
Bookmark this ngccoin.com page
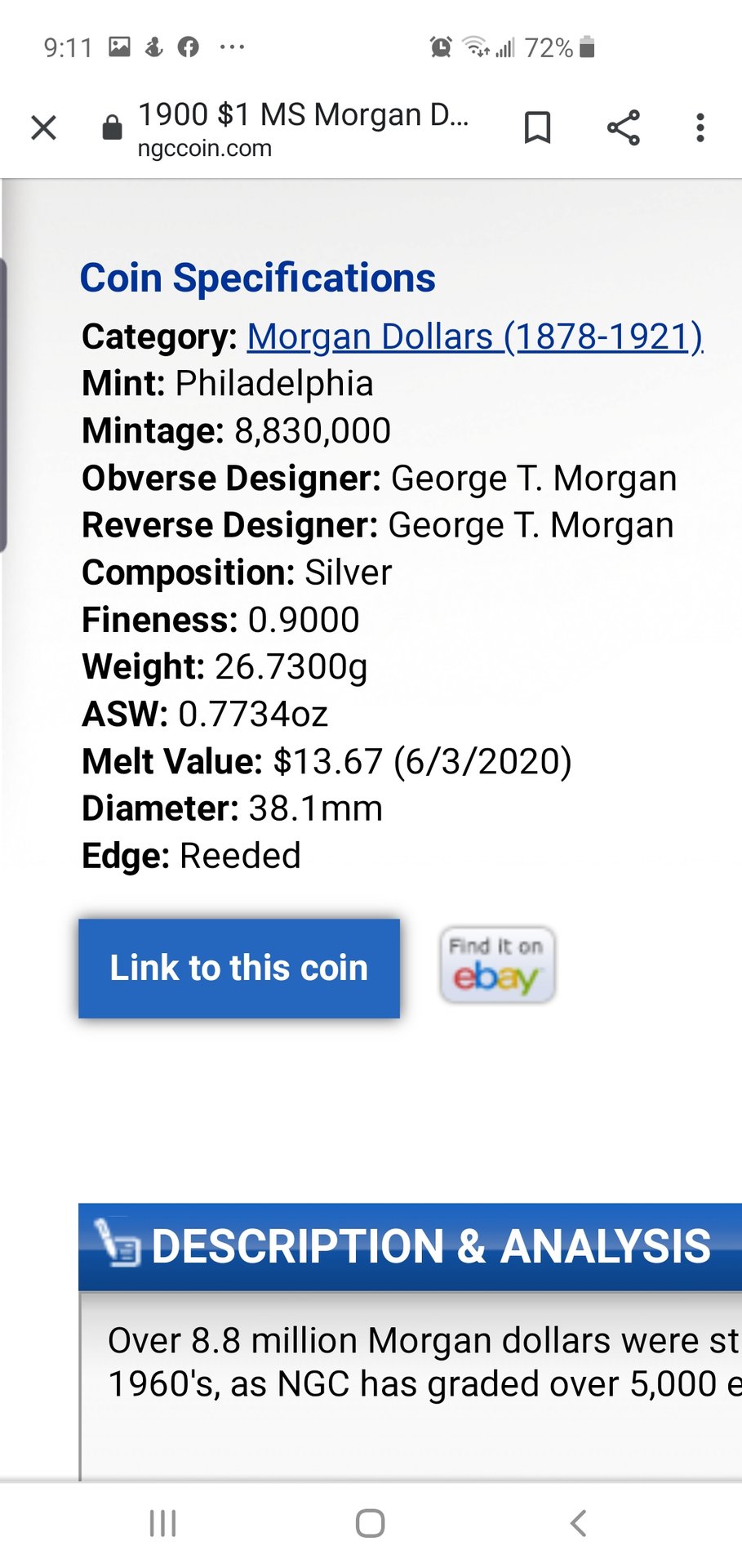[x=537, y=127]
